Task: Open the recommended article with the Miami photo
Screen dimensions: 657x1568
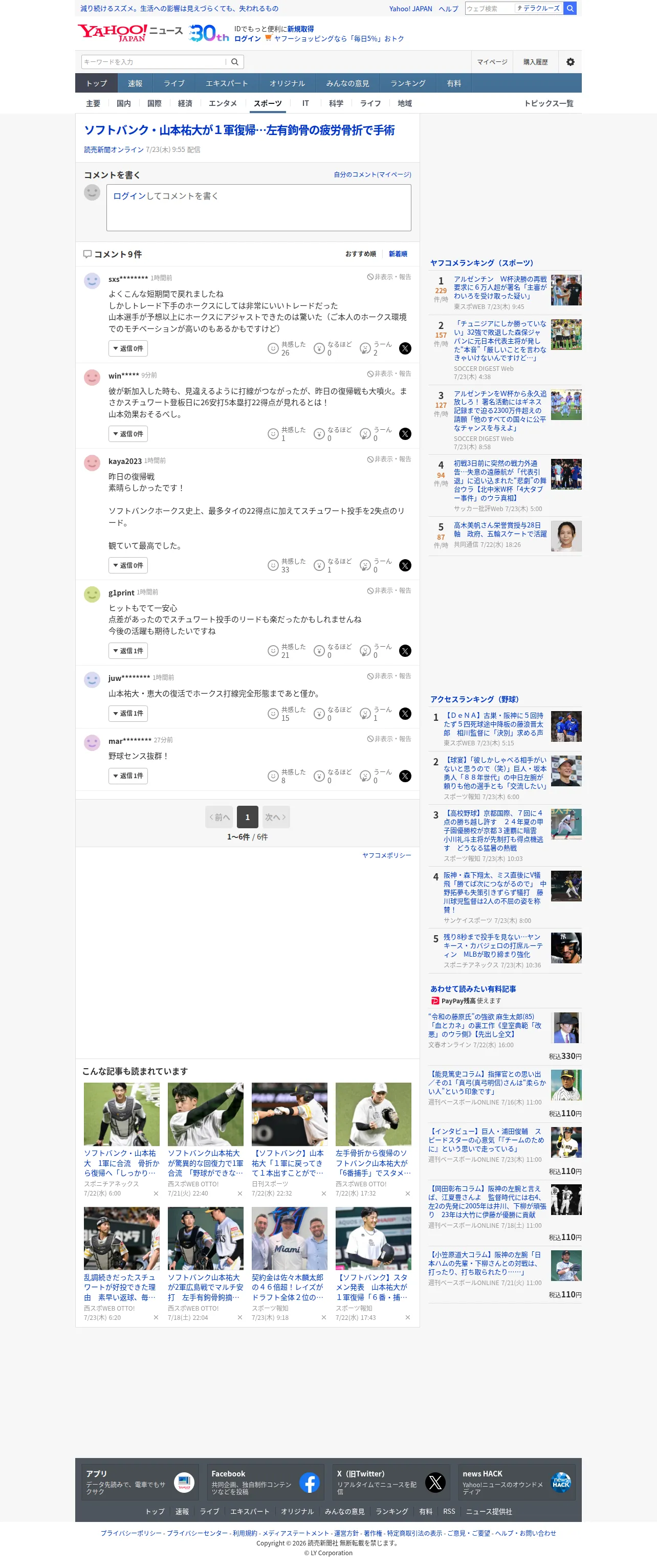Action: pyautogui.click(x=289, y=1263)
